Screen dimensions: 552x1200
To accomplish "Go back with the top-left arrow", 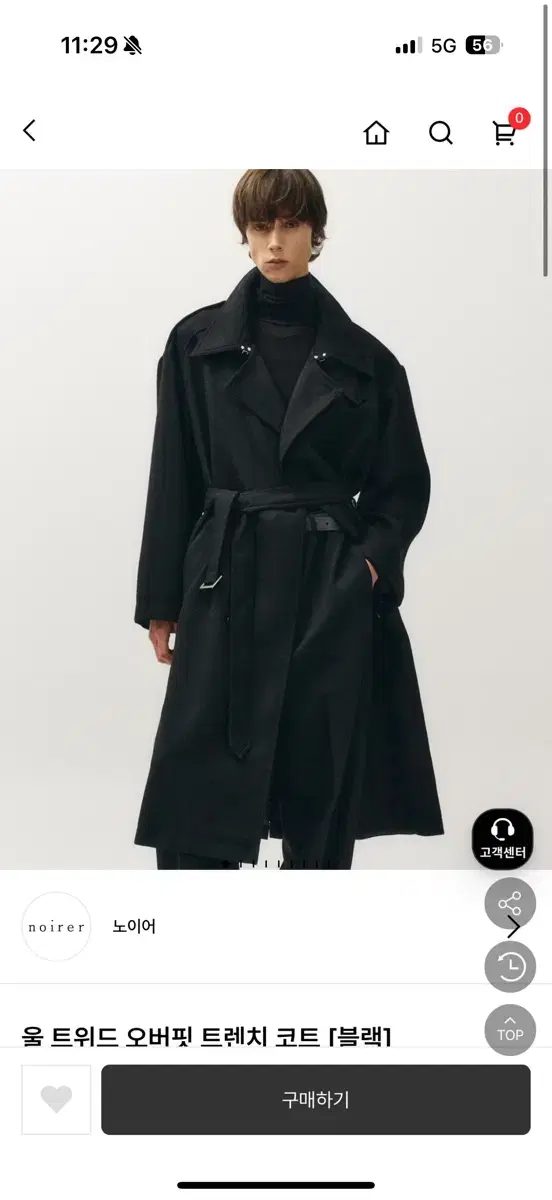I will (x=29, y=130).
